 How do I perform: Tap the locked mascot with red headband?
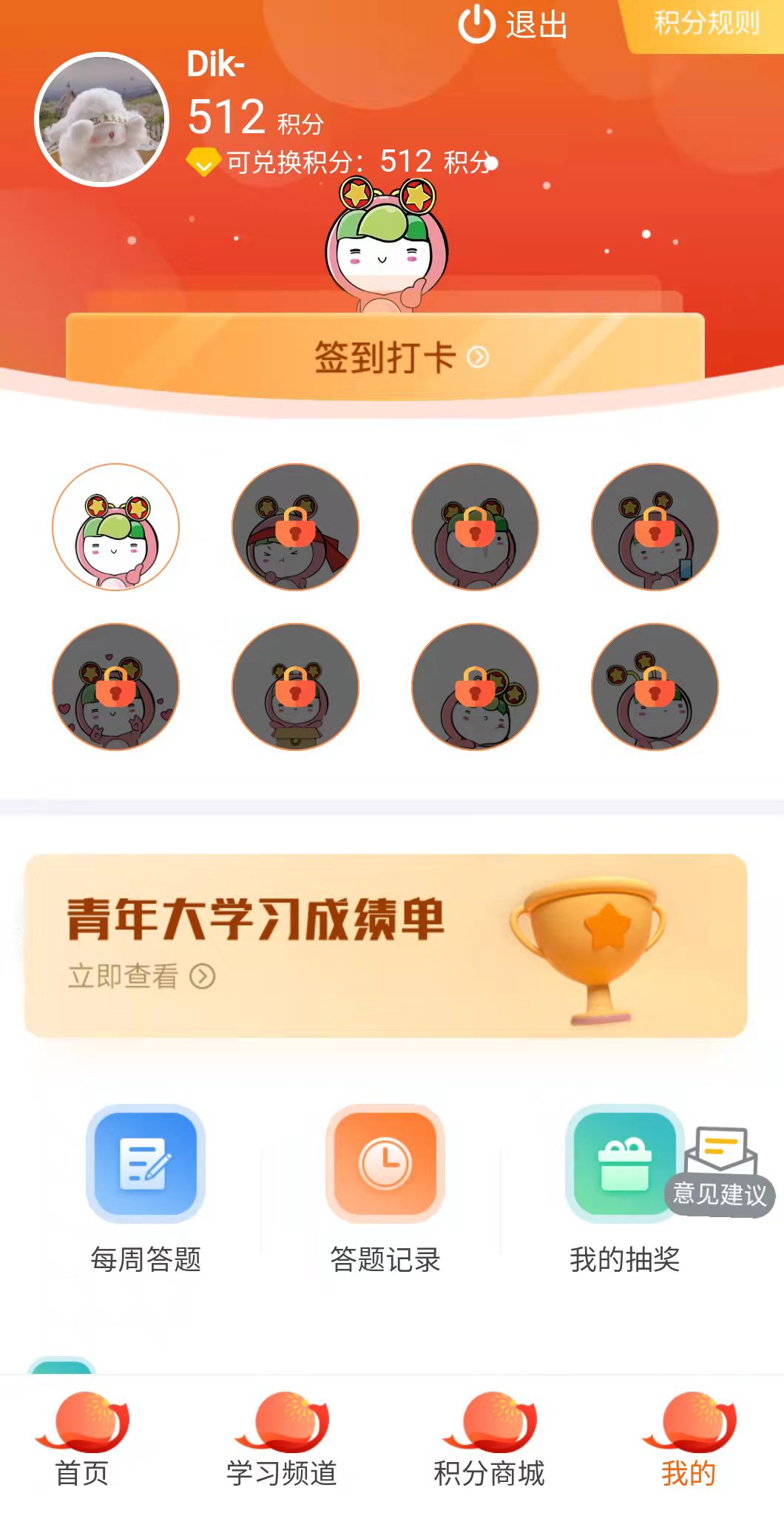pyautogui.click(x=295, y=528)
